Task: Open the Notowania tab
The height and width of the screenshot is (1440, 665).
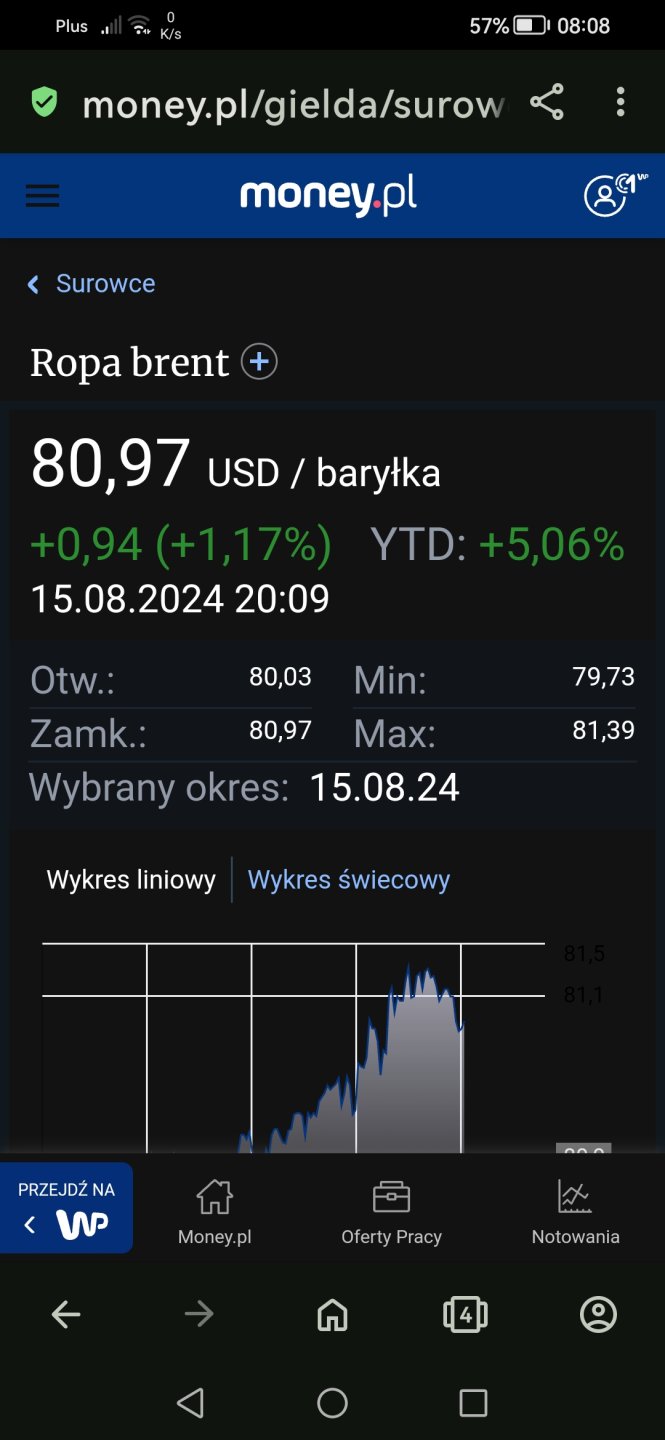Action: click(x=575, y=1212)
